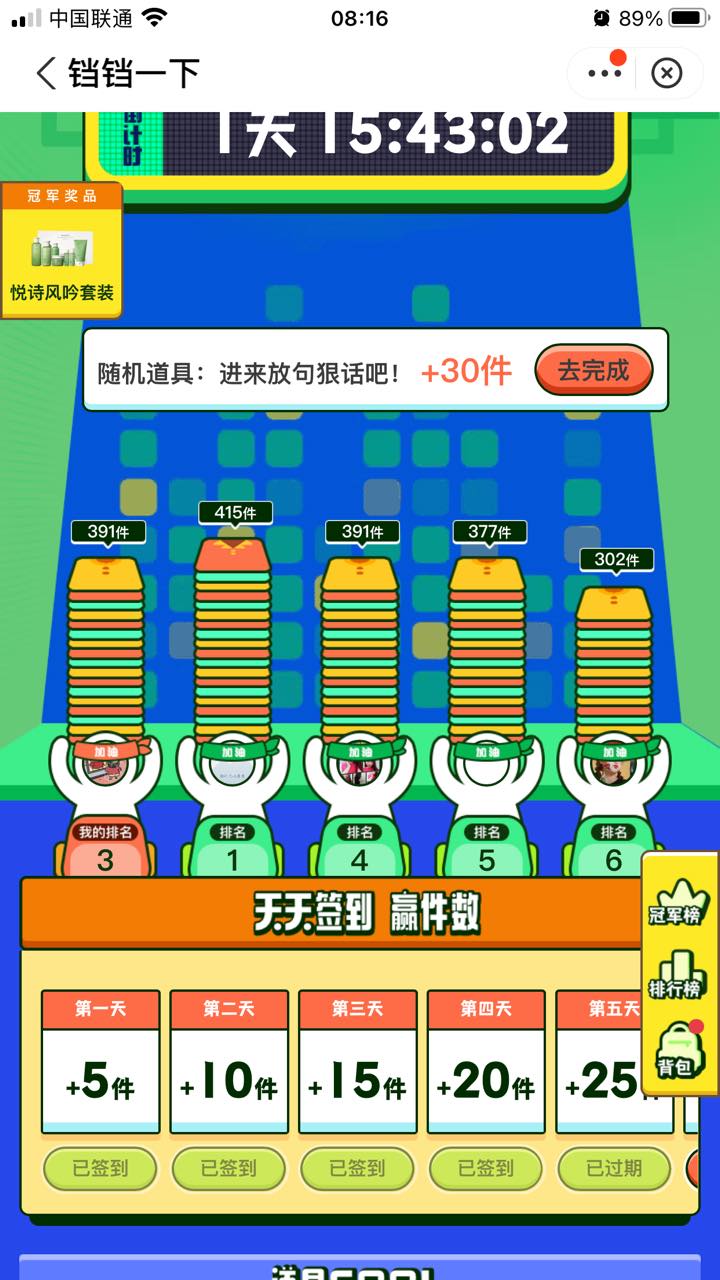Close the mini-program
The image size is (720, 1280).
(x=667, y=74)
